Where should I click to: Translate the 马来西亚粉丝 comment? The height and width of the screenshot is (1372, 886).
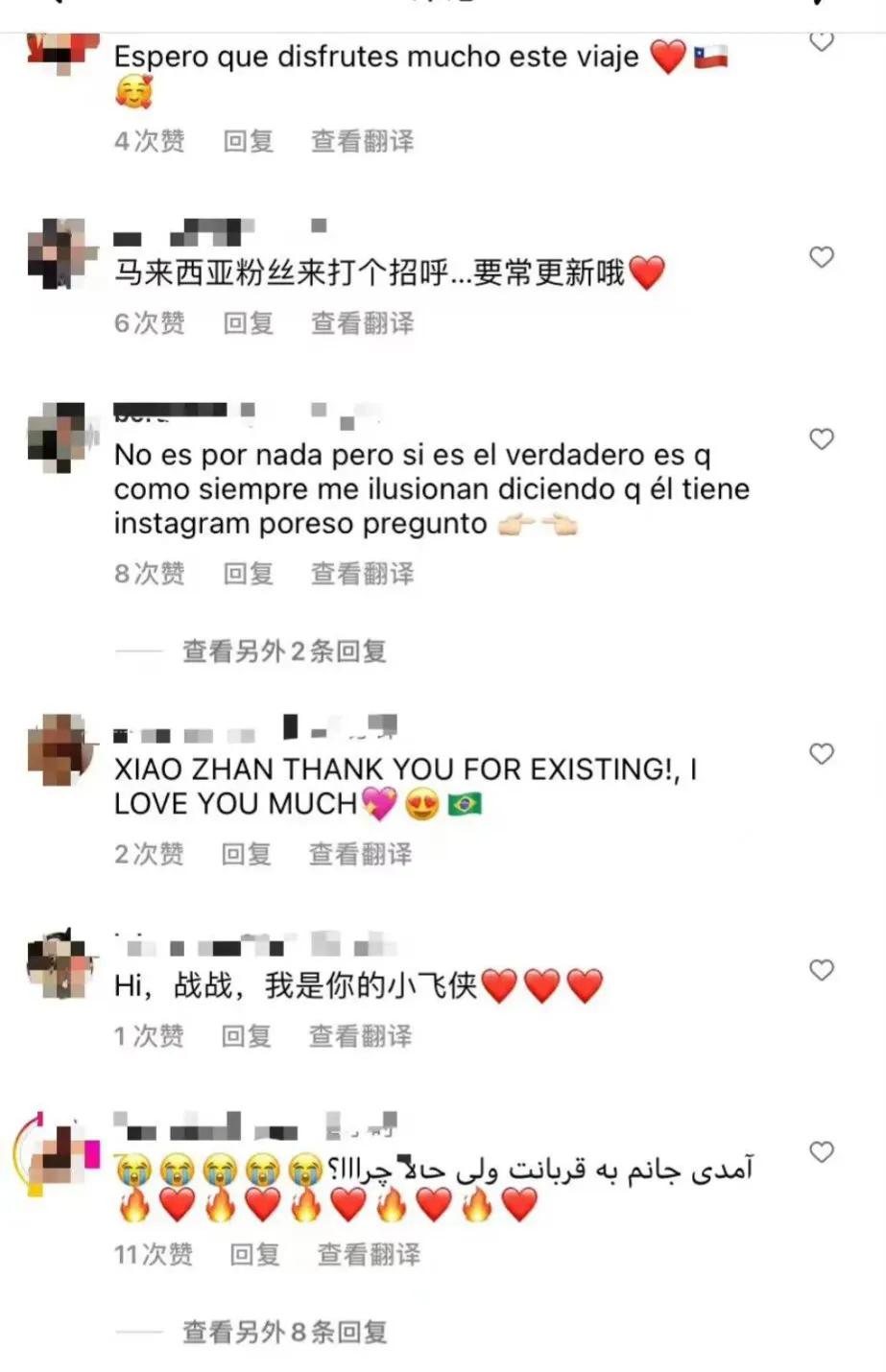(x=362, y=323)
